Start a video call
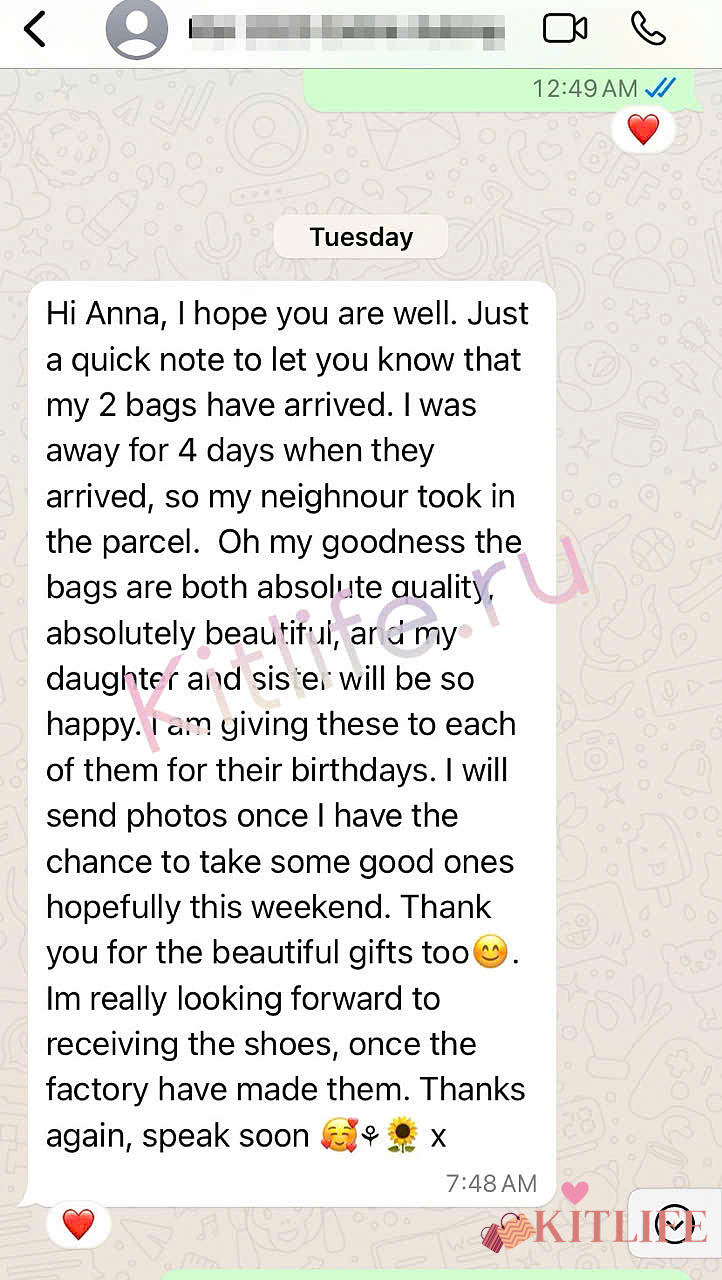The image size is (722, 1280). coord(565,29)
